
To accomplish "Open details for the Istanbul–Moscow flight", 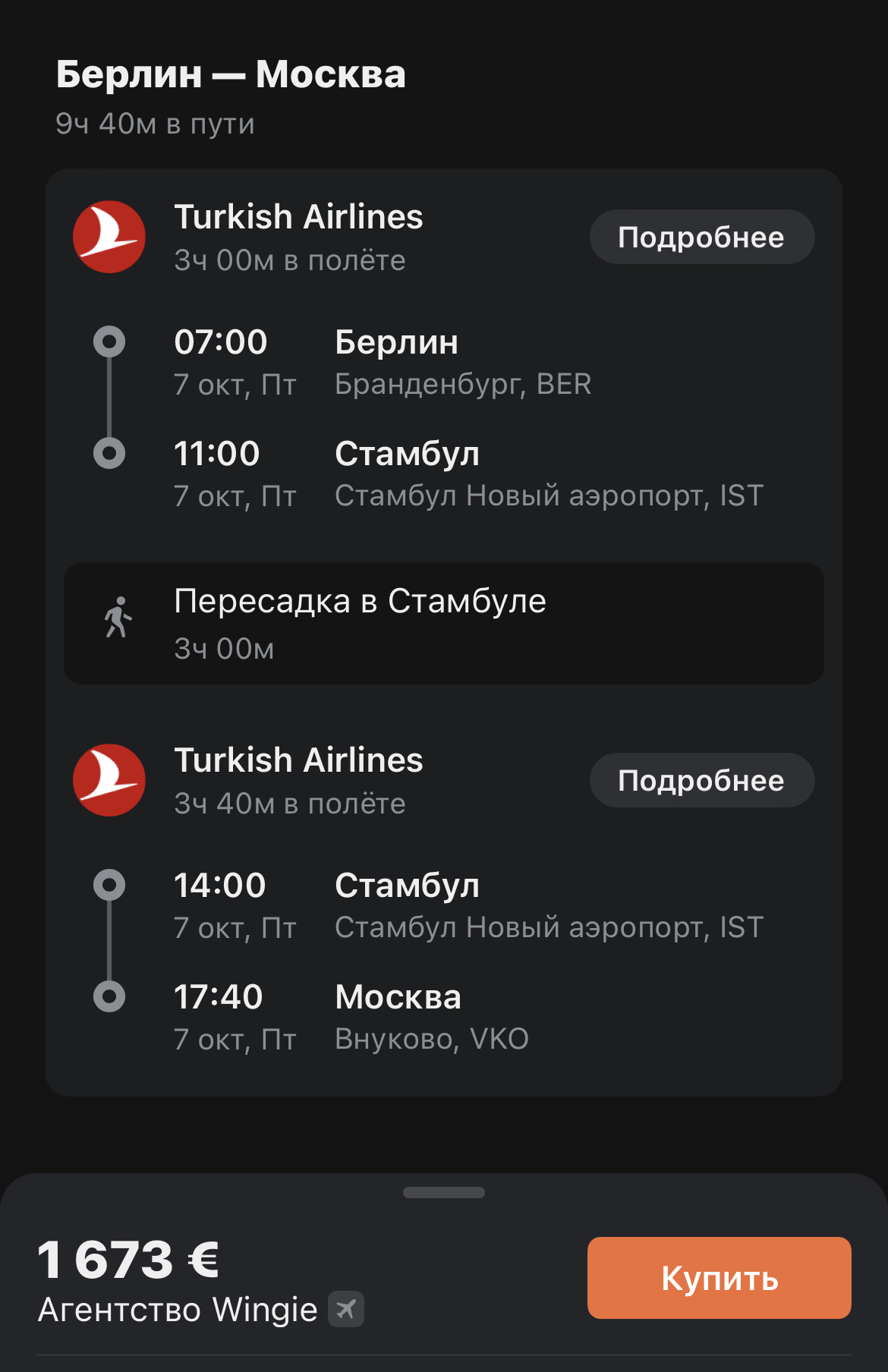I will tap(701, 781).
